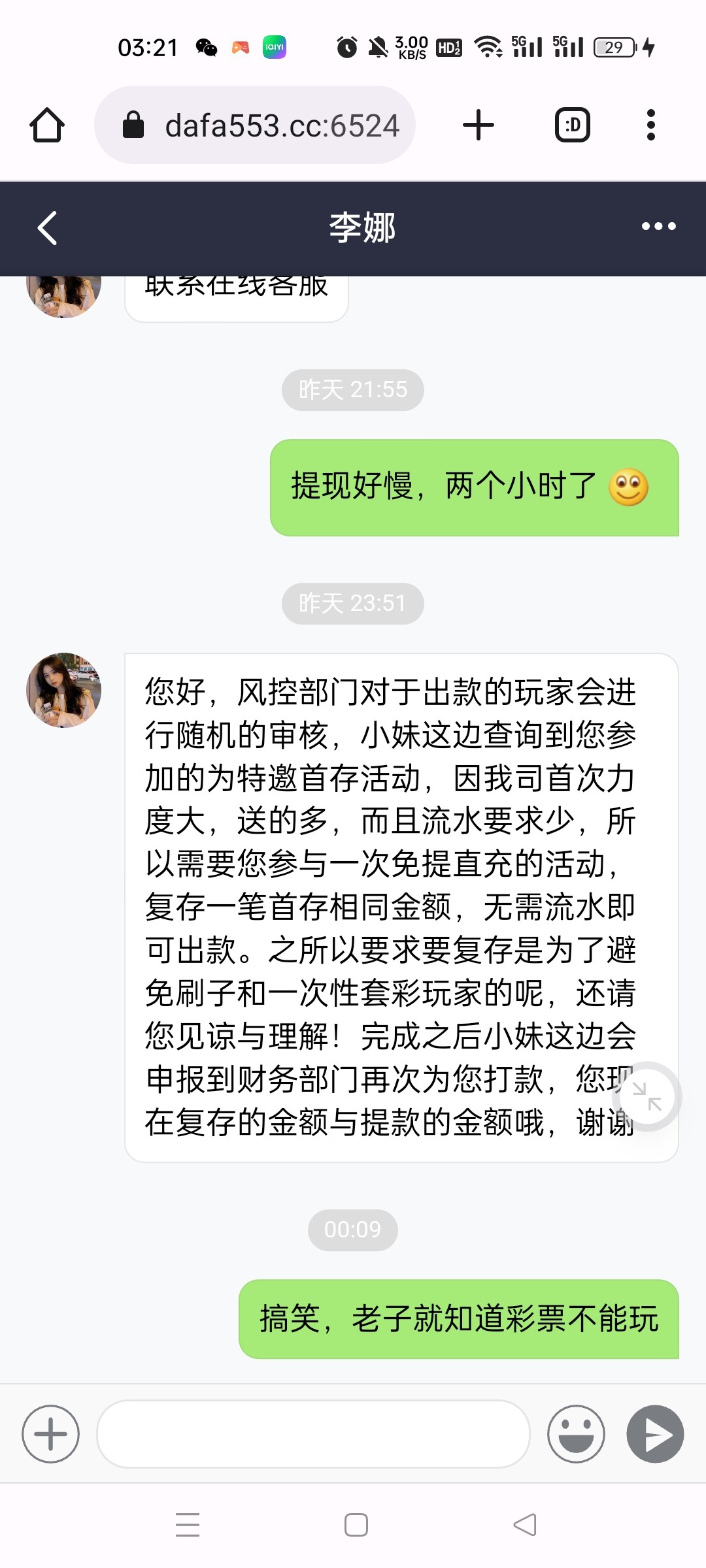Open the browser overflow menu
The image size is (706, 1568).
(650, 125)
